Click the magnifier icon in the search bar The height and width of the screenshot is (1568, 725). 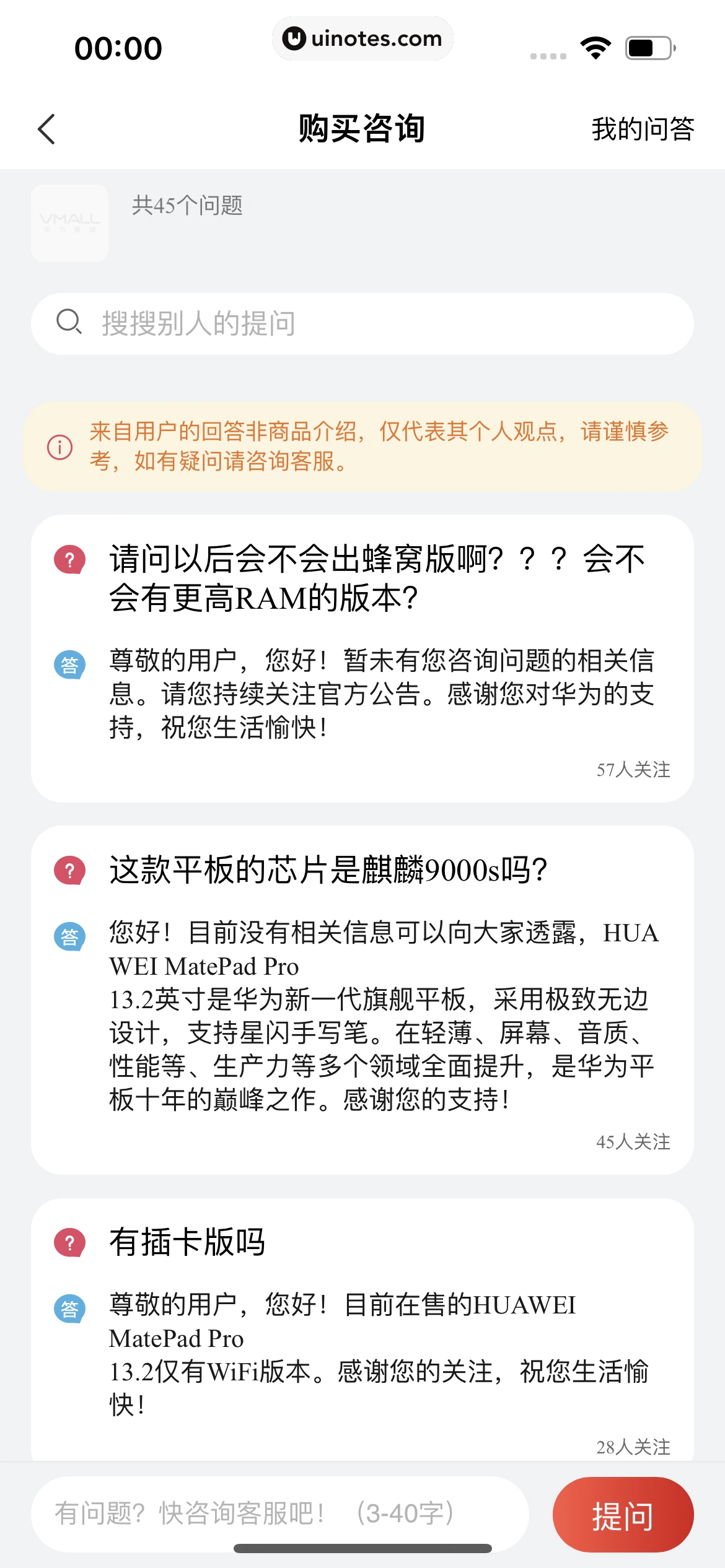point(69,322)
